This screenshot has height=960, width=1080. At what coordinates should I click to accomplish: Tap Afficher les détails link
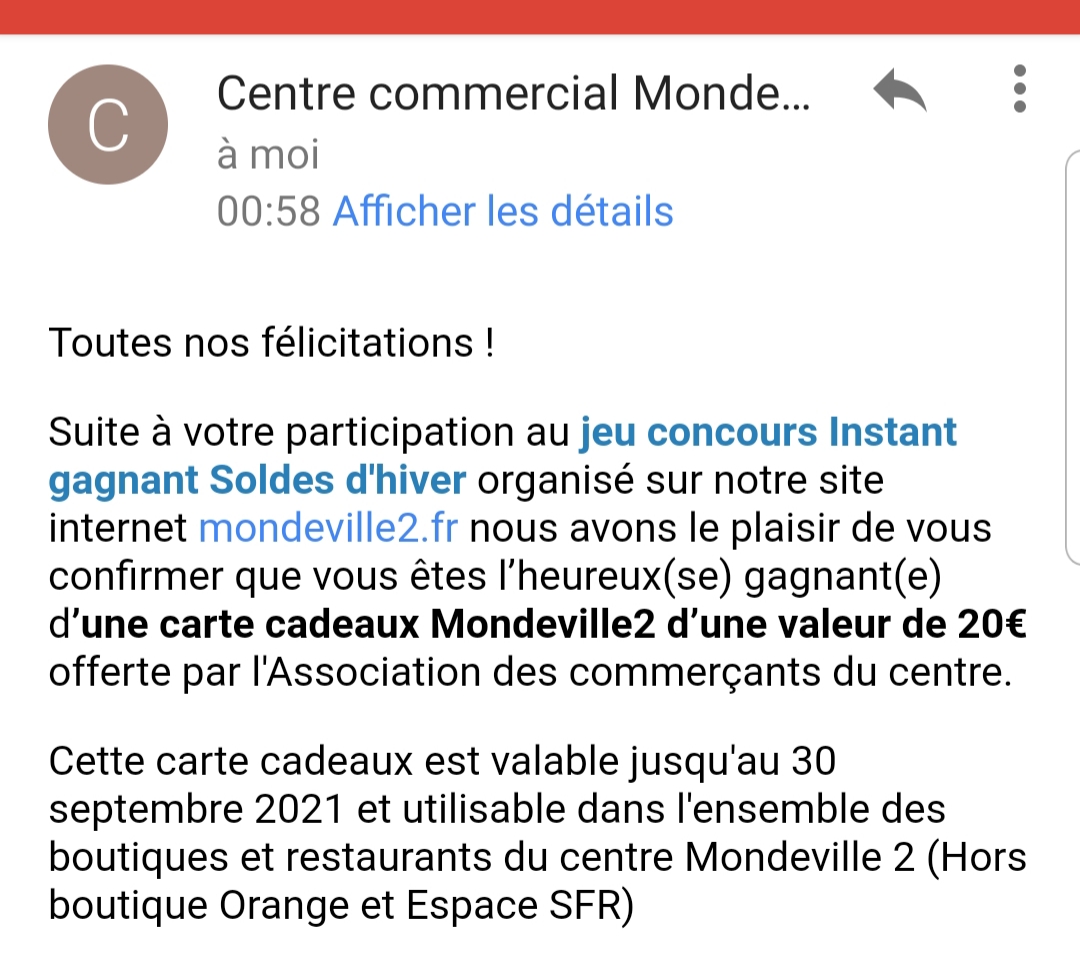point(502,212)
